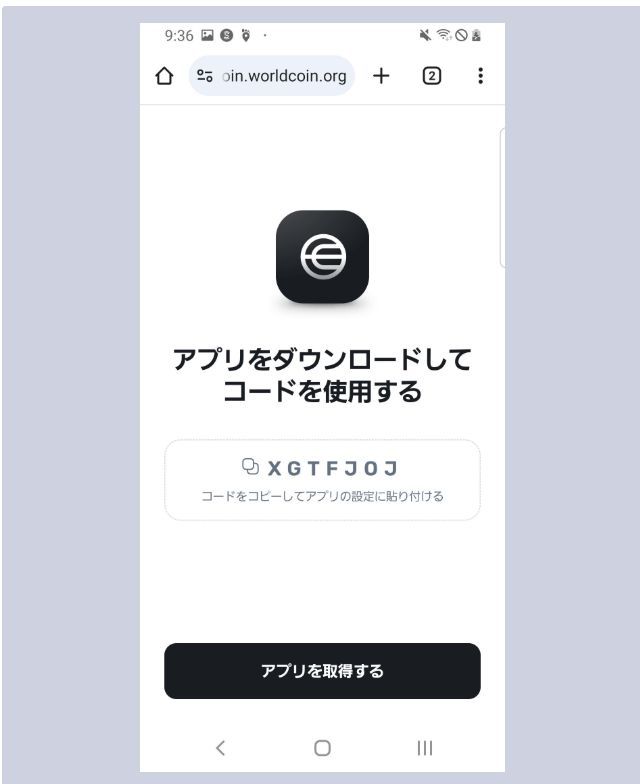The image size is (640, 784).
Task: Copy the code XGTFJOJ
Action: point(322,468)
